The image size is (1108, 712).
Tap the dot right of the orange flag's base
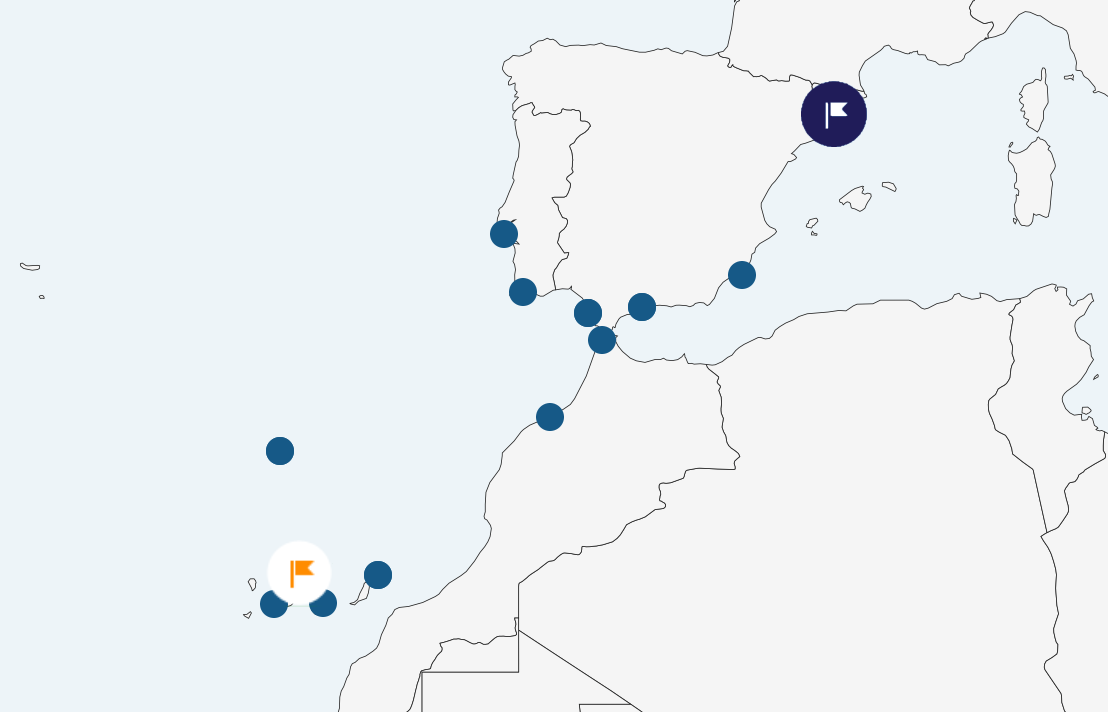(323, 603)
